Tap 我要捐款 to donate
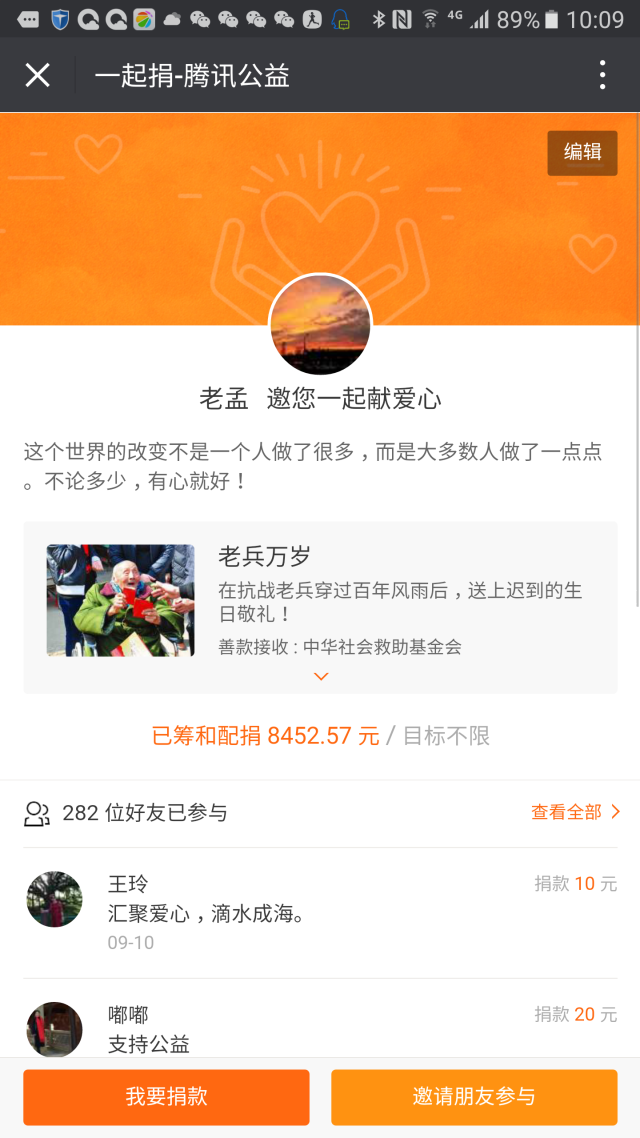 click(x=166, y=1097)
